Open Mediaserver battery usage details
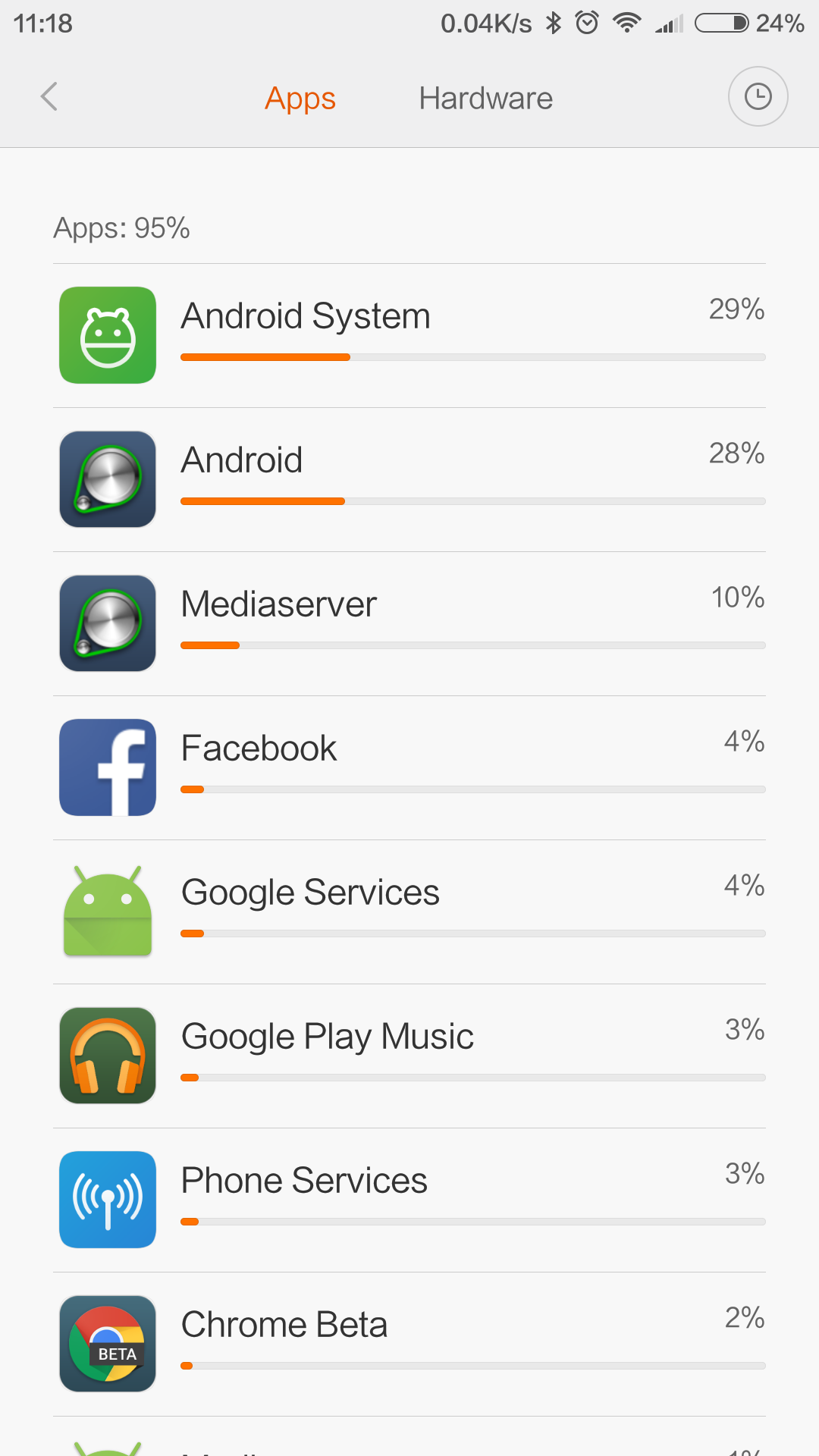The width and height of the screenshot is (819, 1456). tap(409, 623)
